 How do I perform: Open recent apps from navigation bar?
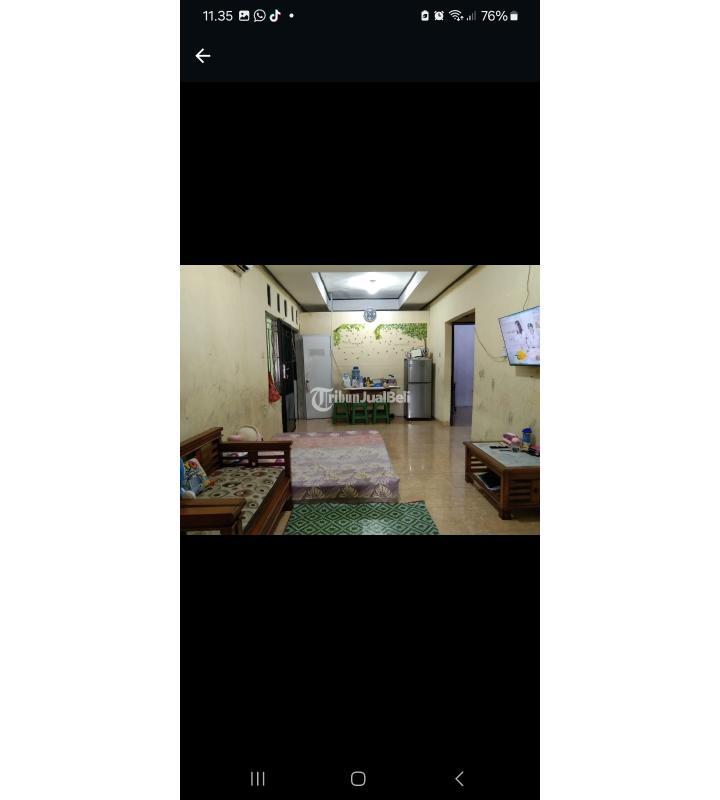[258, 778]
